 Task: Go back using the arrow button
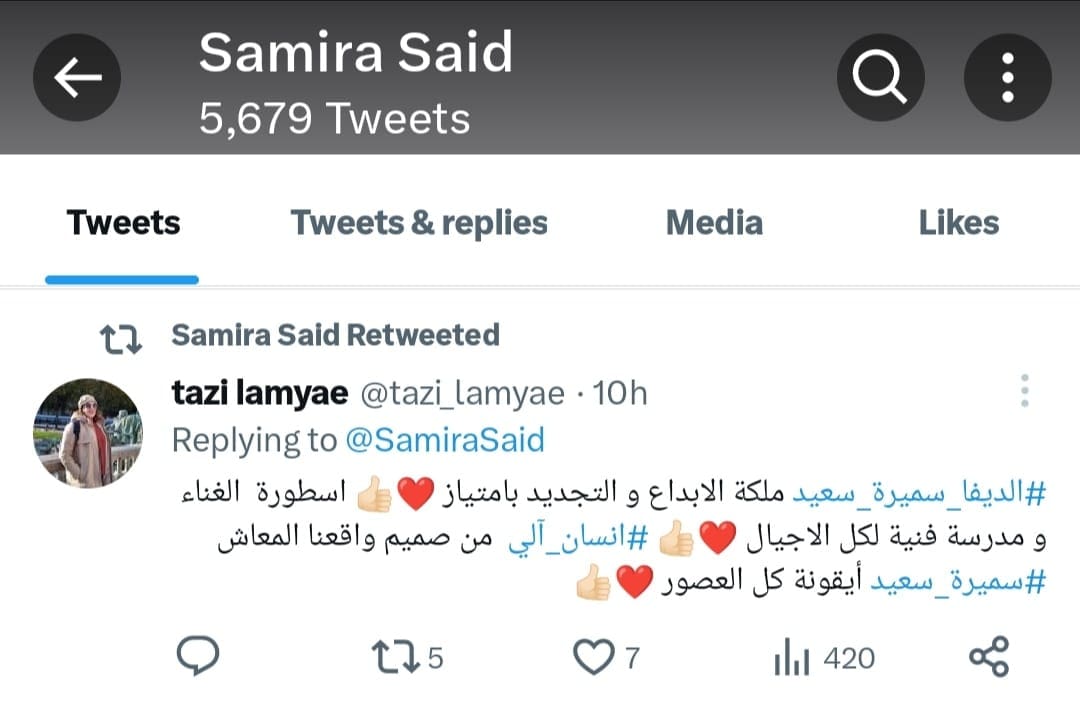77,78
